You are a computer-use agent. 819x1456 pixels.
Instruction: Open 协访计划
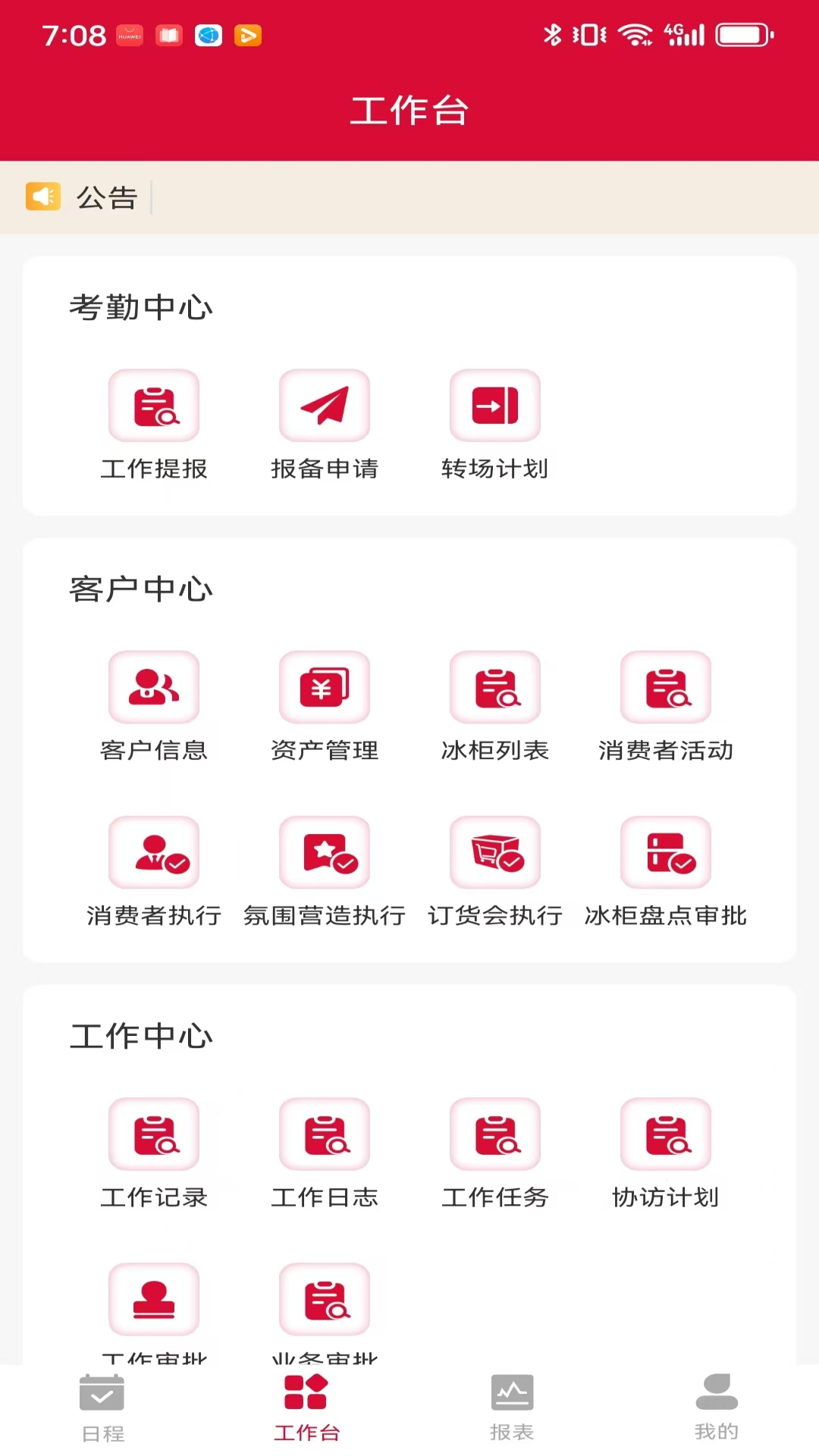click(666, 1153)
